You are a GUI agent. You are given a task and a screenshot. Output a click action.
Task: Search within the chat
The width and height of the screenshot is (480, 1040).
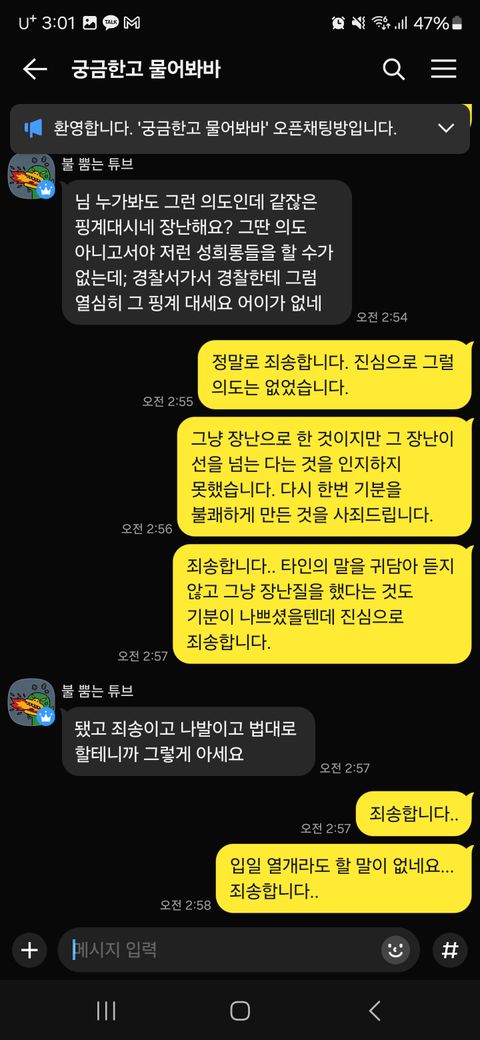[x=393, y=69]
